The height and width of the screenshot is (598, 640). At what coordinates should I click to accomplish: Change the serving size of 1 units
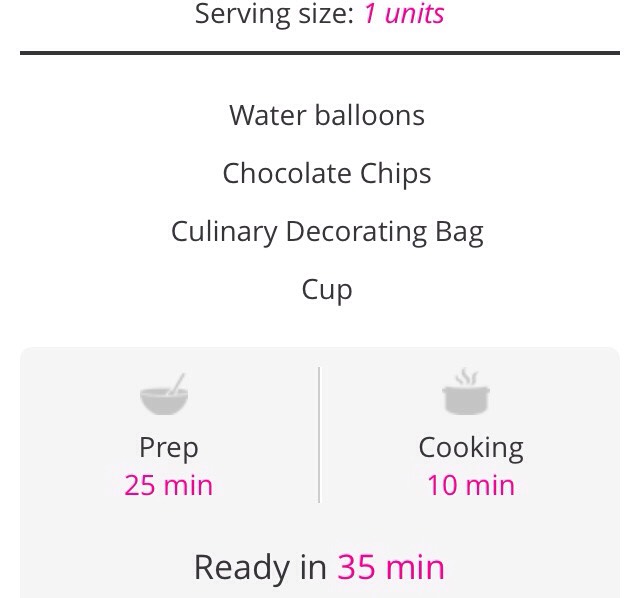(403, 14)
